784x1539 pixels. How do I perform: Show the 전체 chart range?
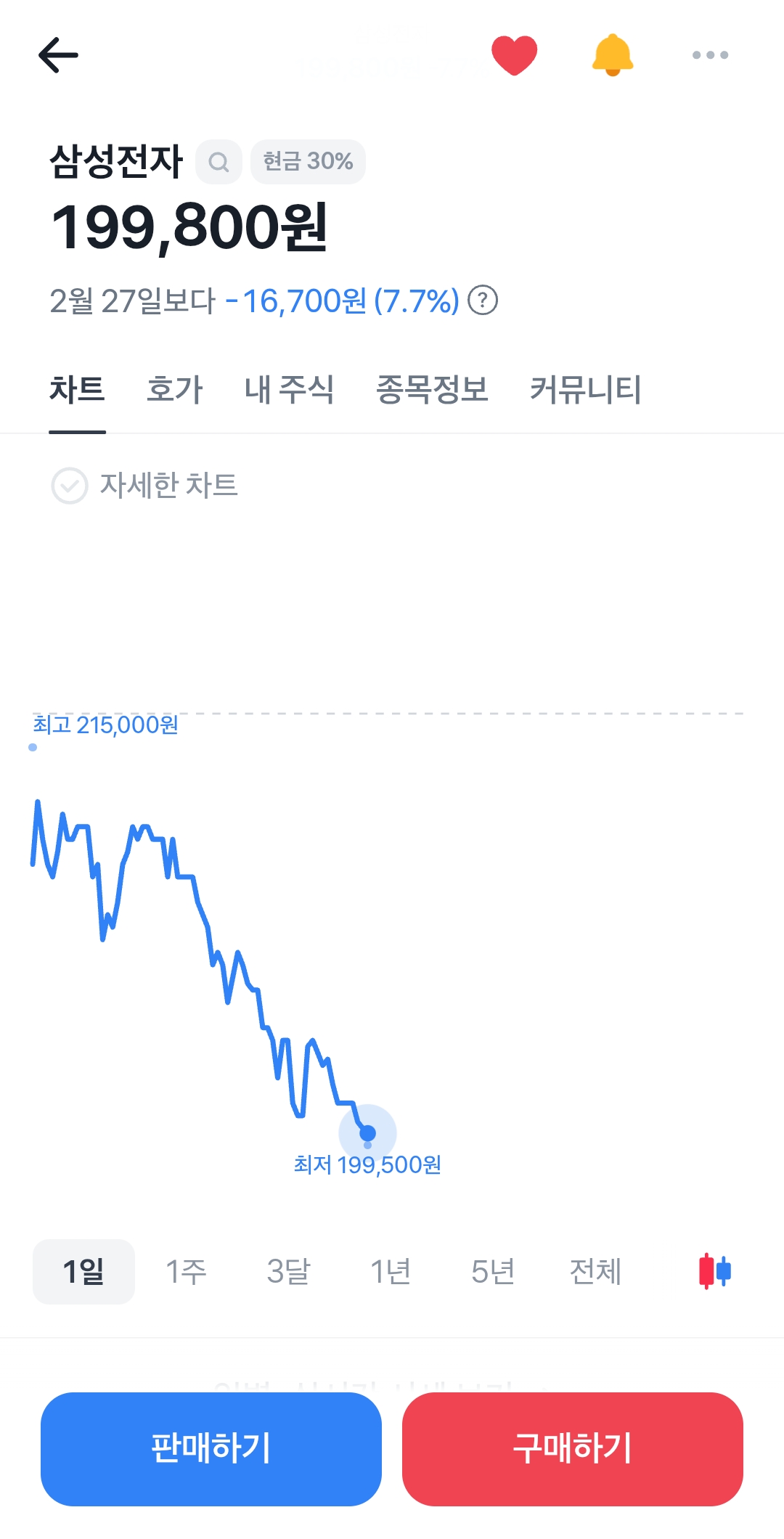(595, 1272)
